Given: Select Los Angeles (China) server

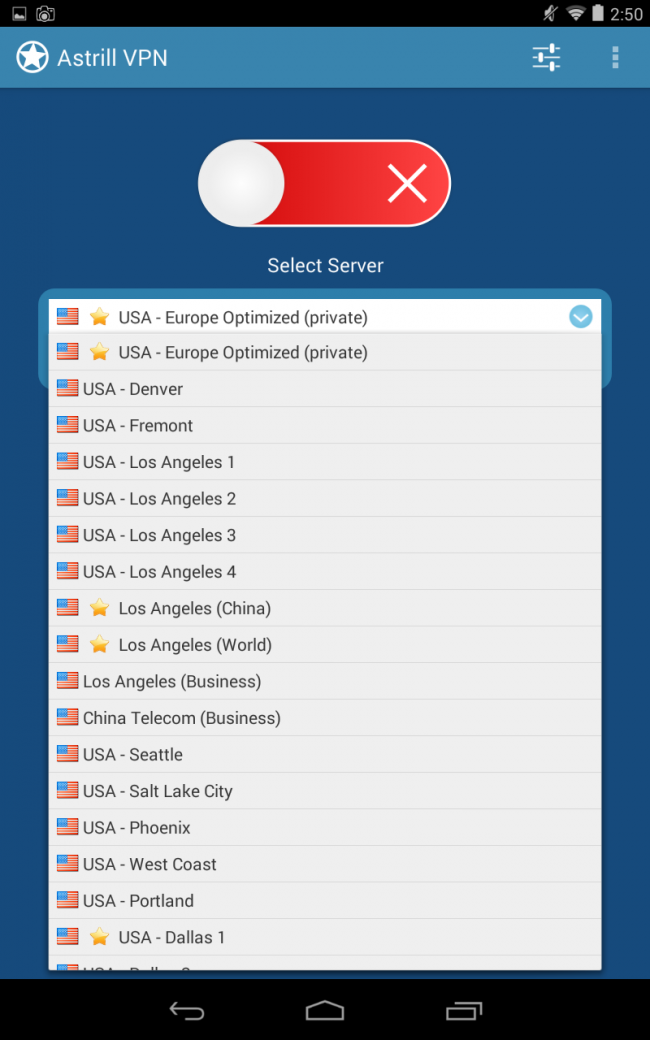Looking at the screenshot, I should 324,608.
